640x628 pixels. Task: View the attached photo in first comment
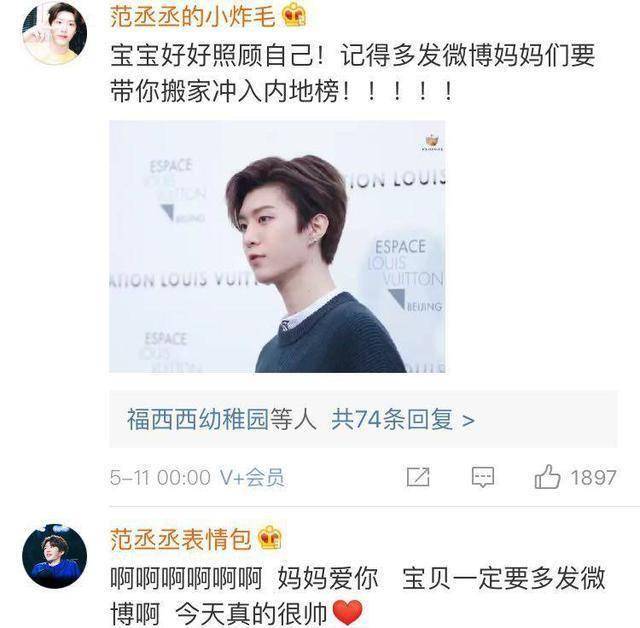(277, 247)
